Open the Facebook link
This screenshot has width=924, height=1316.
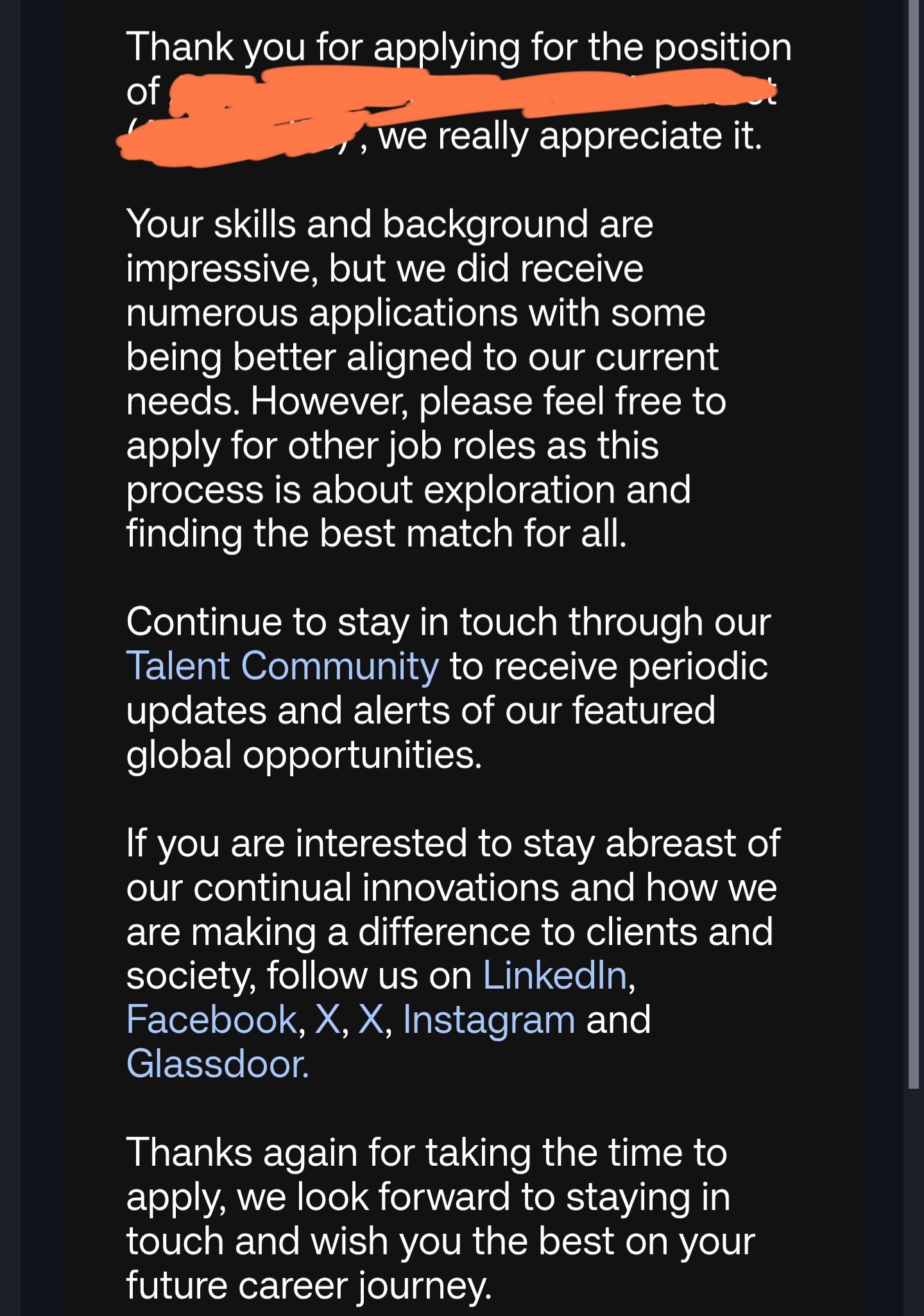(x=212, y=1019)
